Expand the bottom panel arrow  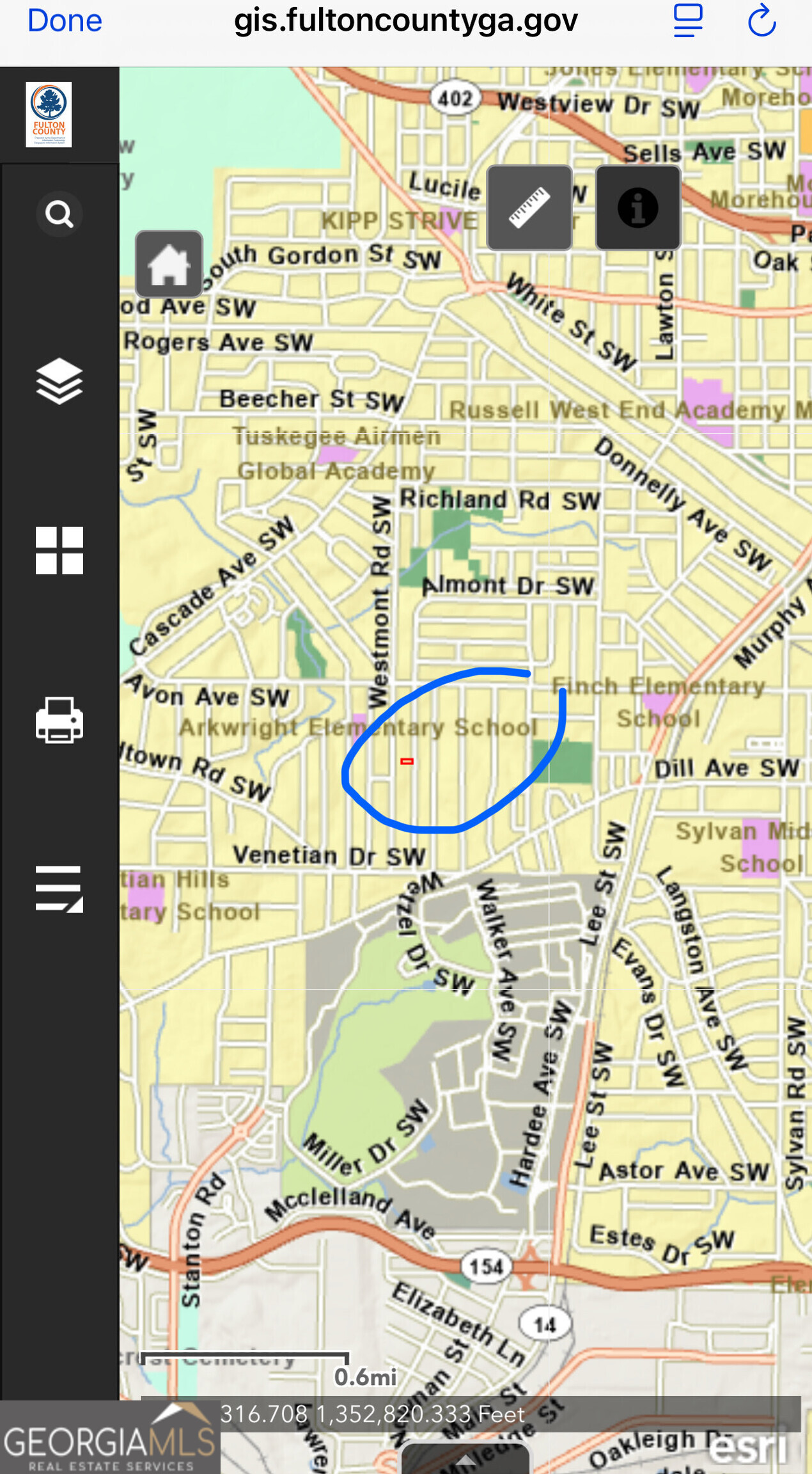[465, 1459]
